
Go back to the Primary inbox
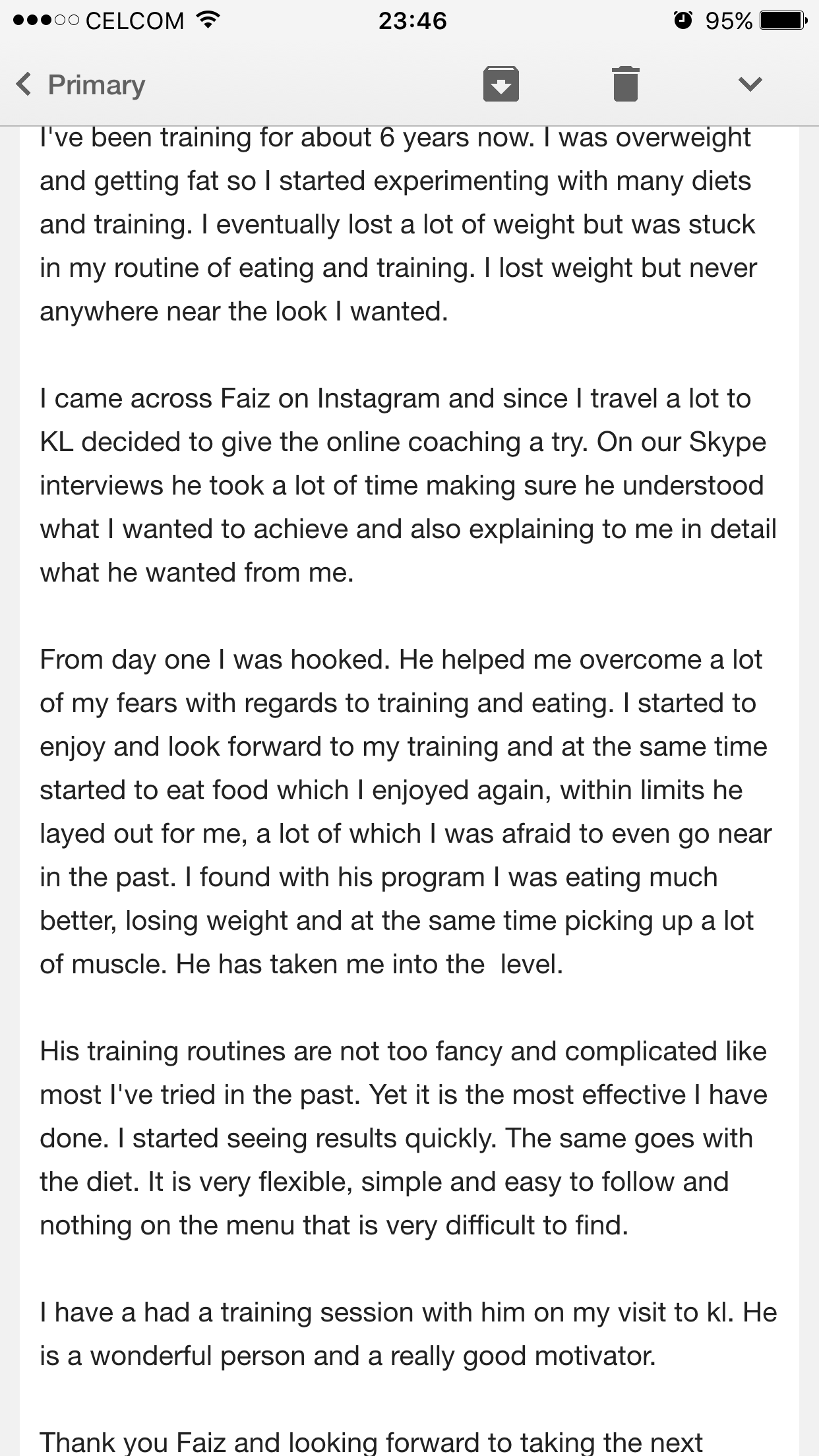(80, 84)
